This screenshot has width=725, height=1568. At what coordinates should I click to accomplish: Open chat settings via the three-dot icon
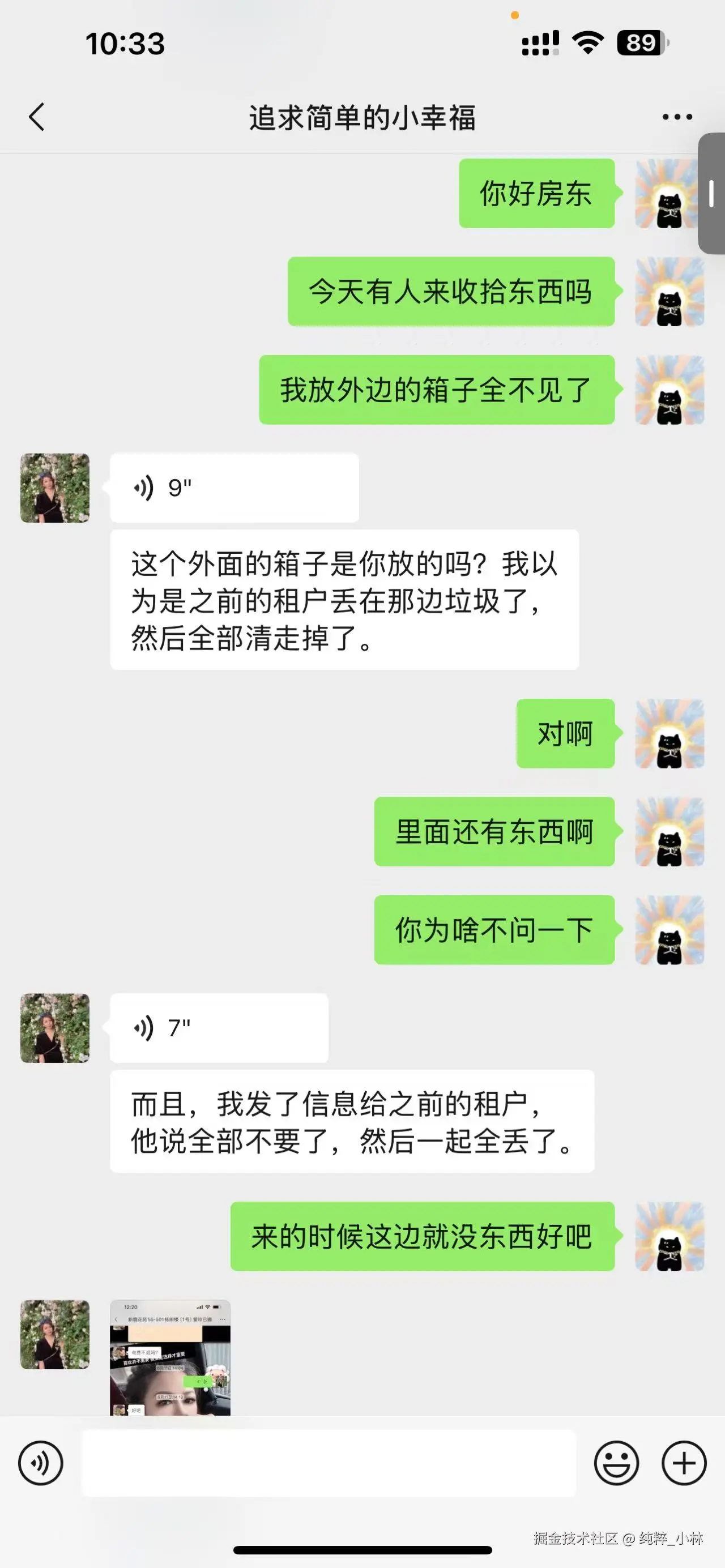pos(677,117)
